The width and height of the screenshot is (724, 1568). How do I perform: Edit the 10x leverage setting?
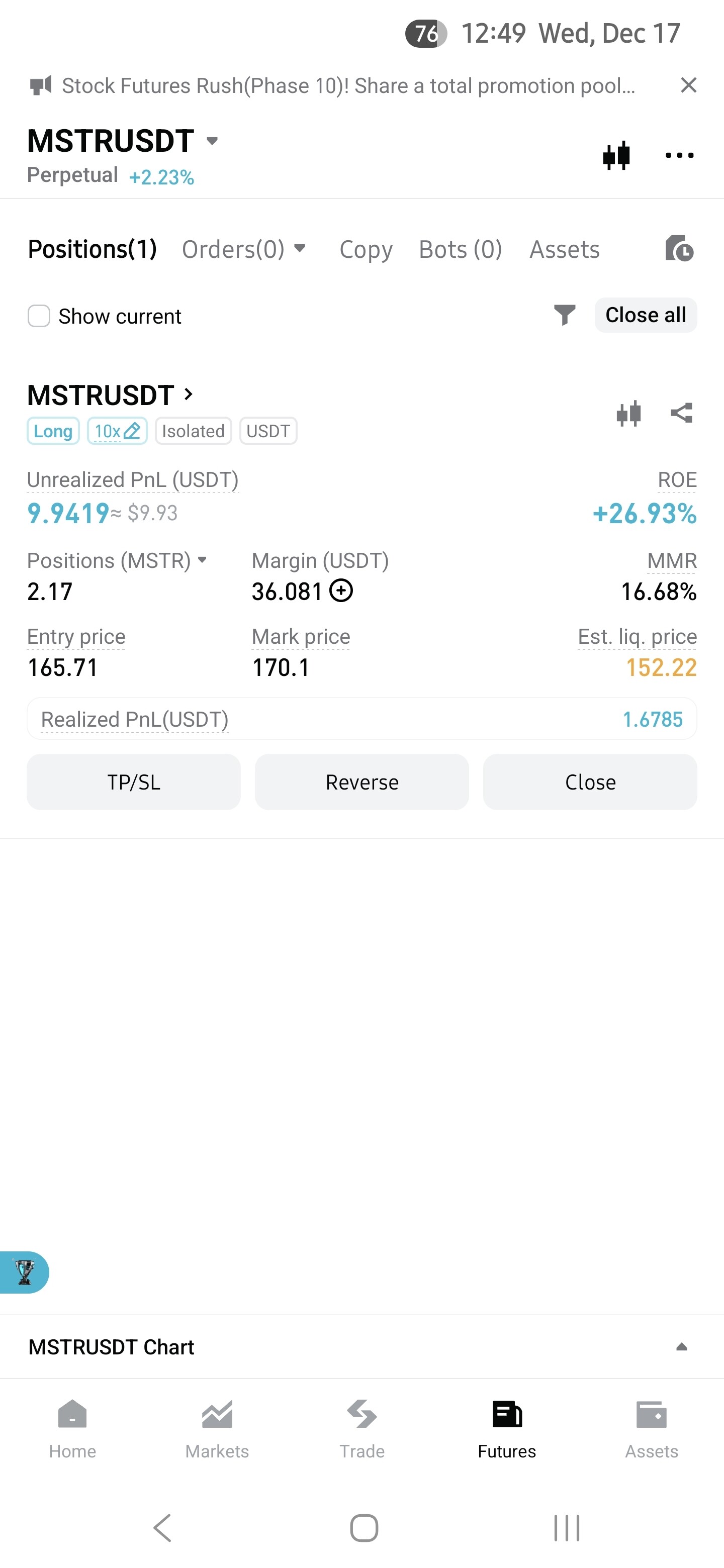tap(118, 431)
